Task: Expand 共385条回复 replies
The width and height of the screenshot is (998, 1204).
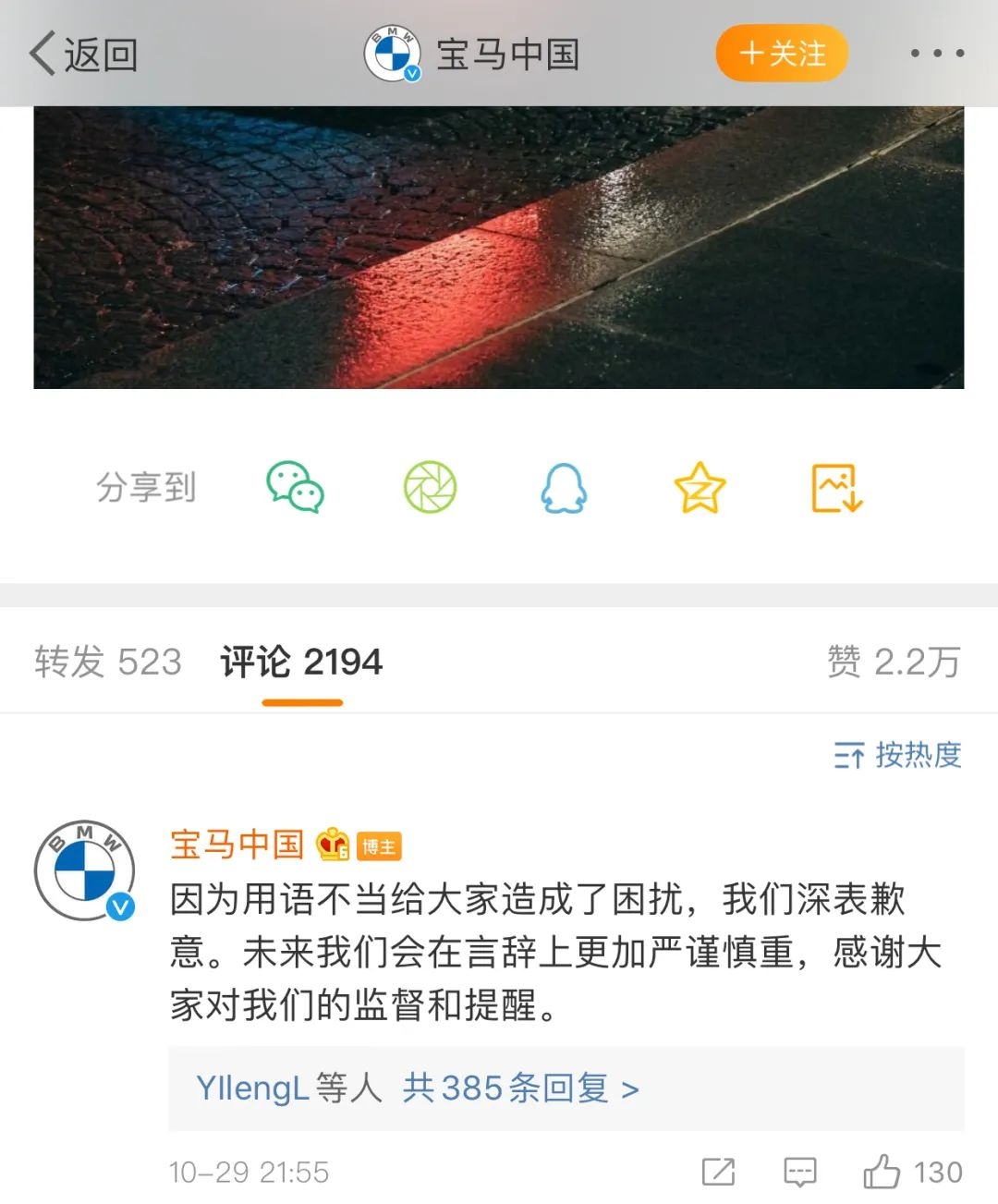Action: [x=520, y=1088]
